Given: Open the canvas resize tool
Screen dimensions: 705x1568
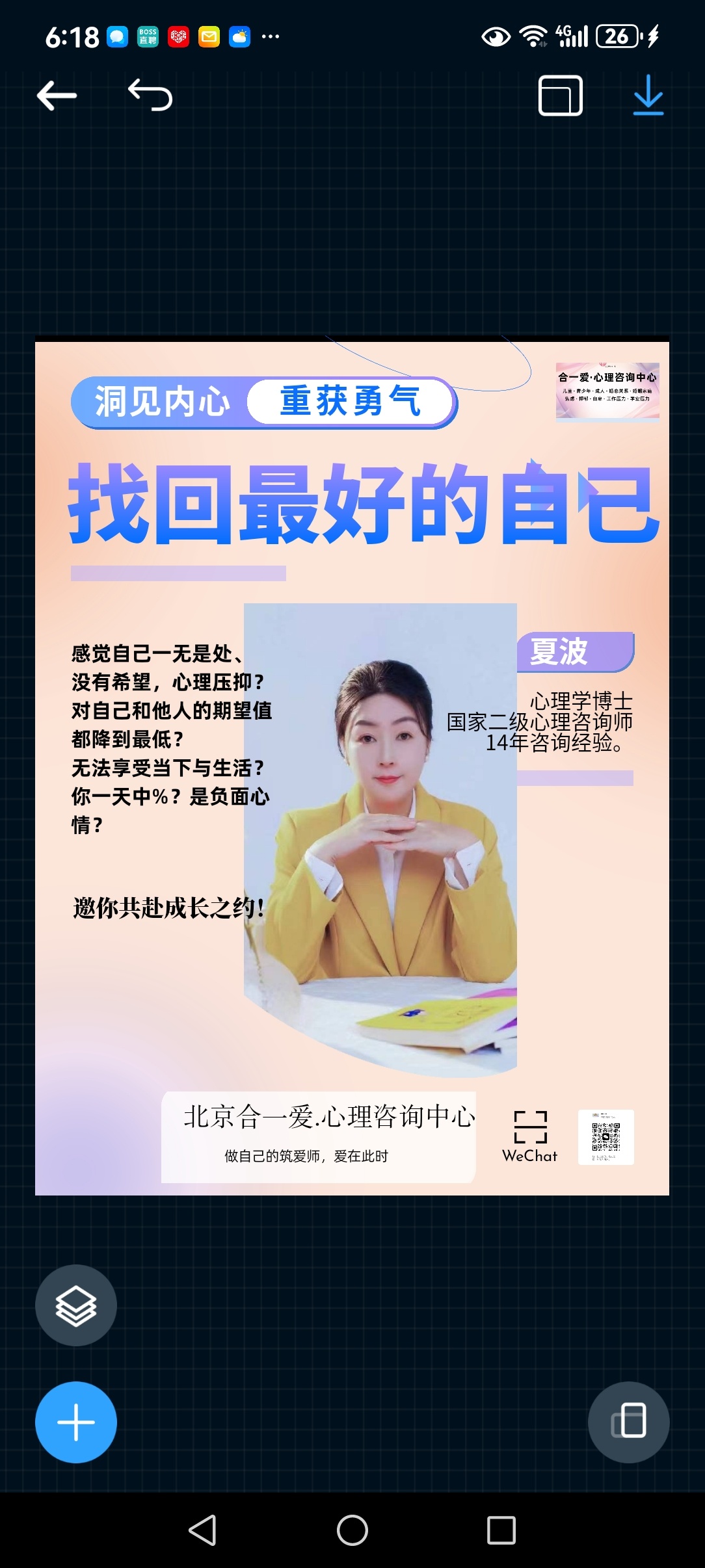Looking at the screenshot, I should click(560, 96).
